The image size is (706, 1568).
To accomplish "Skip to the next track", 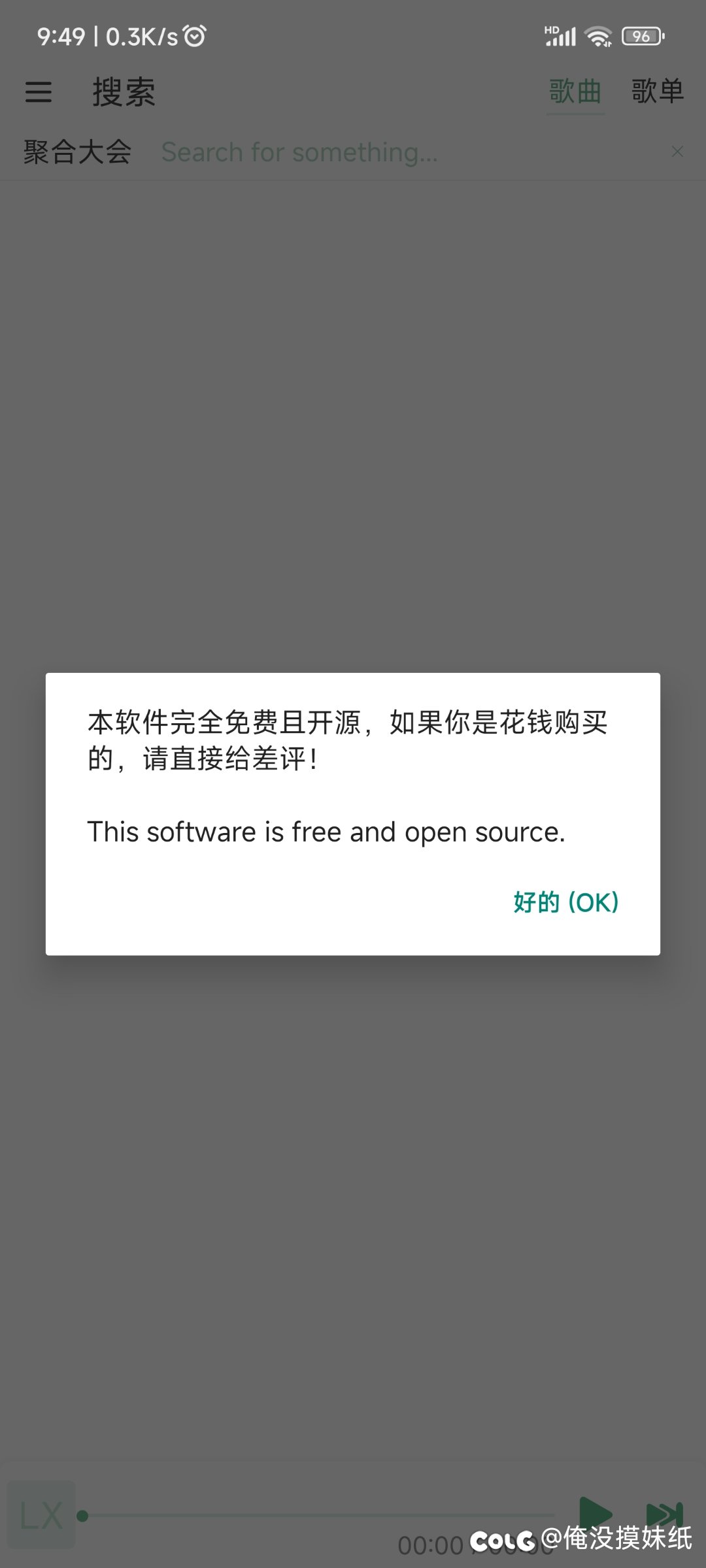I will pos(664,1514).
